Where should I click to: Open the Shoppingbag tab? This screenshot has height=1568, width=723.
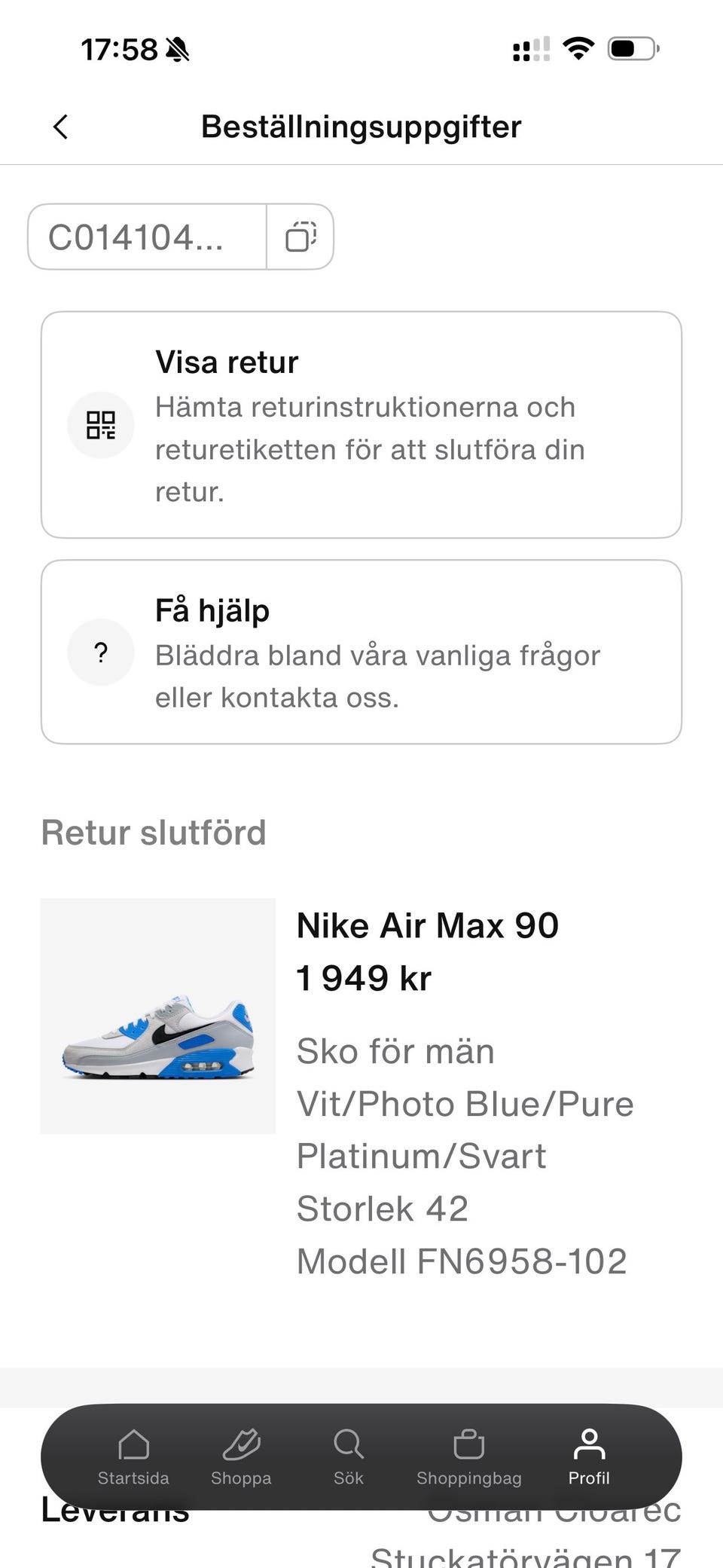(x=468, y=1456)
